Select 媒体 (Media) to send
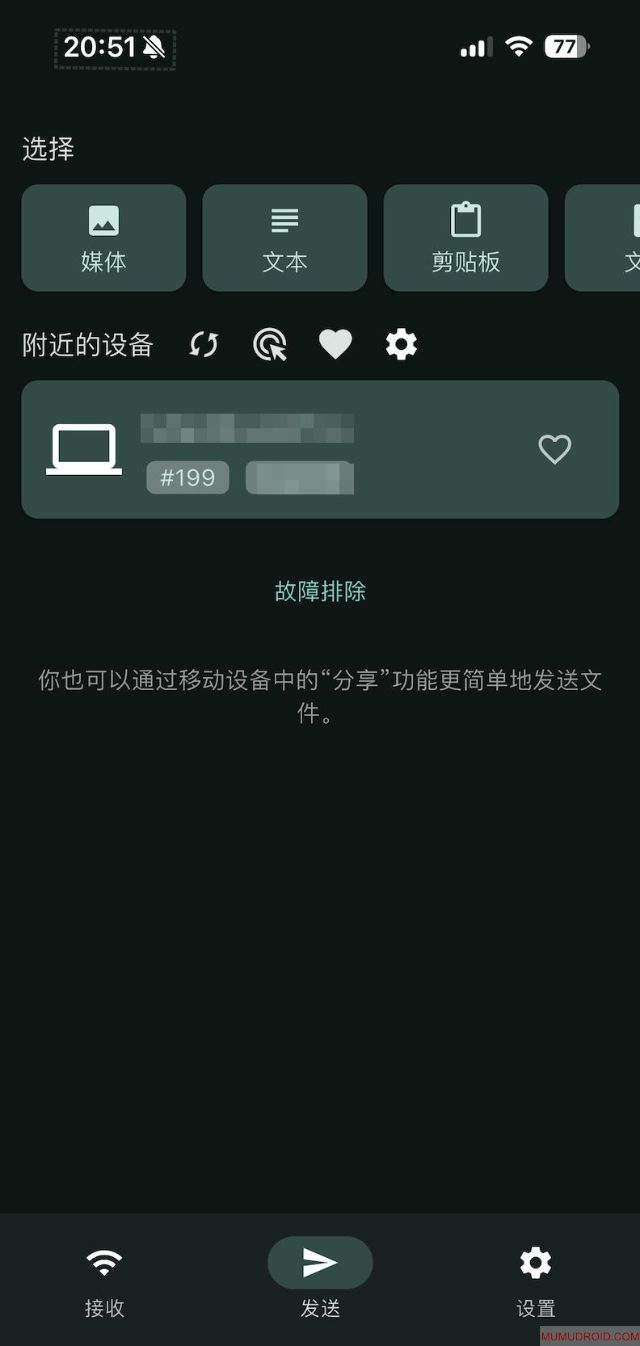The height and width of the screenshot is (1346, 640). [x=103, y=238]
